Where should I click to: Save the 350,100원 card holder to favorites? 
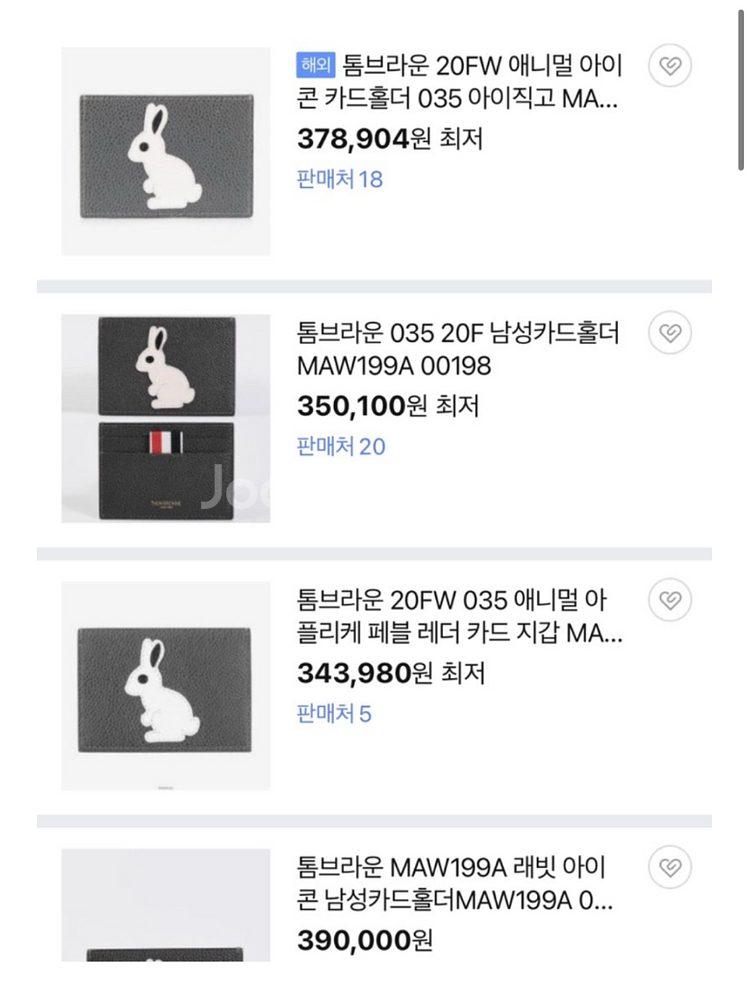[670, 333]
